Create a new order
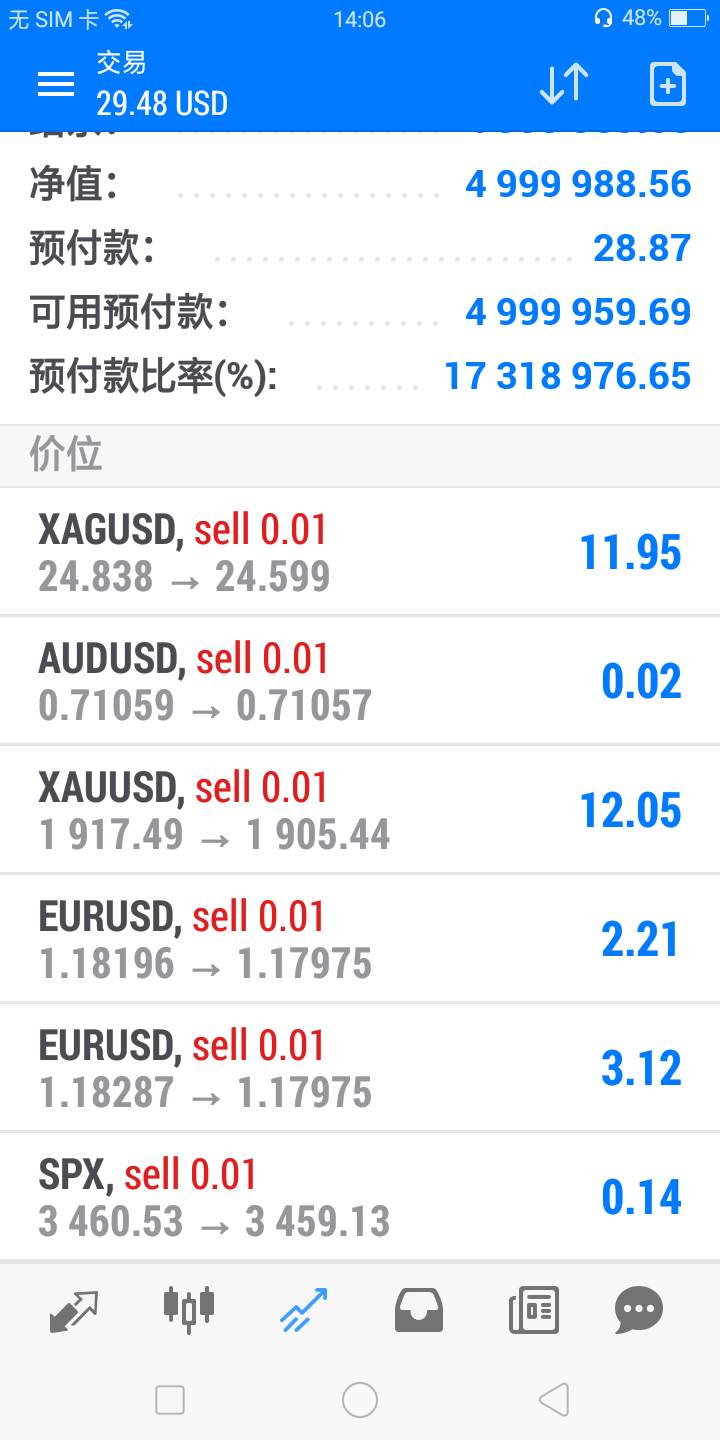This screenshot has width=720, height=1440. pyautogui.click(x=668, y=84)
